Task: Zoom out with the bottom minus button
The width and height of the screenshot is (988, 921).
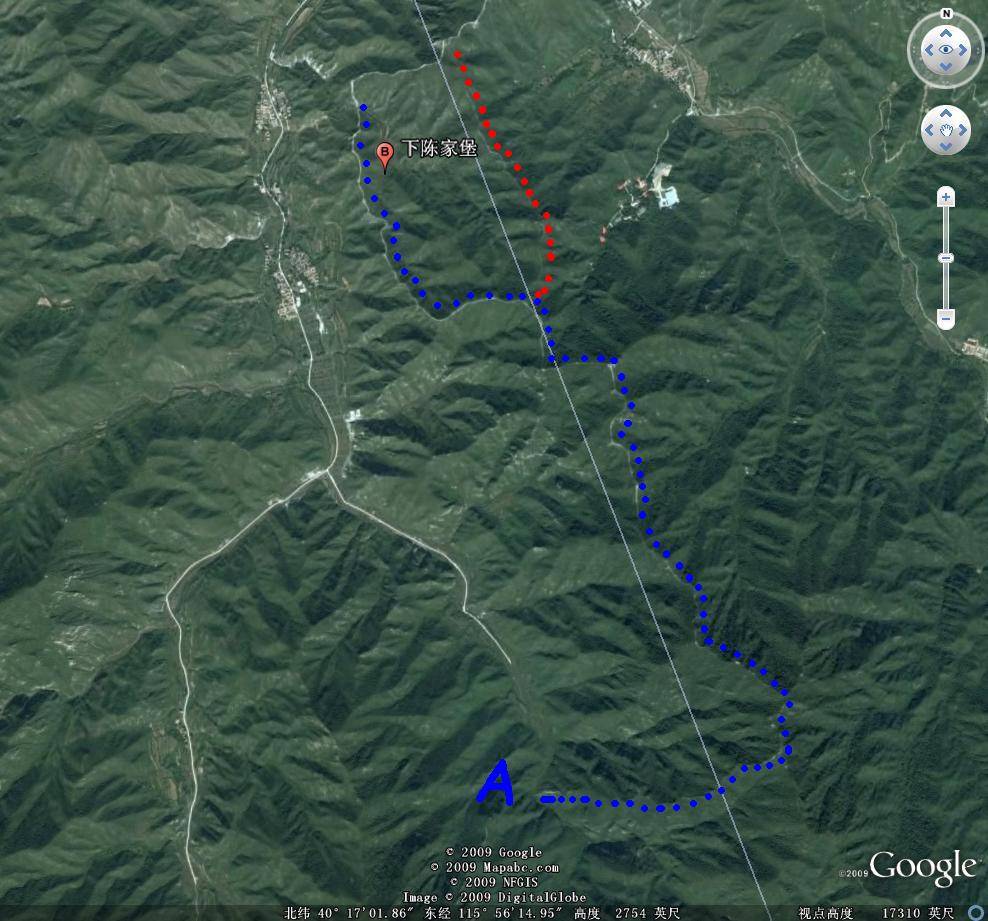Action: (x=946, y=319)
